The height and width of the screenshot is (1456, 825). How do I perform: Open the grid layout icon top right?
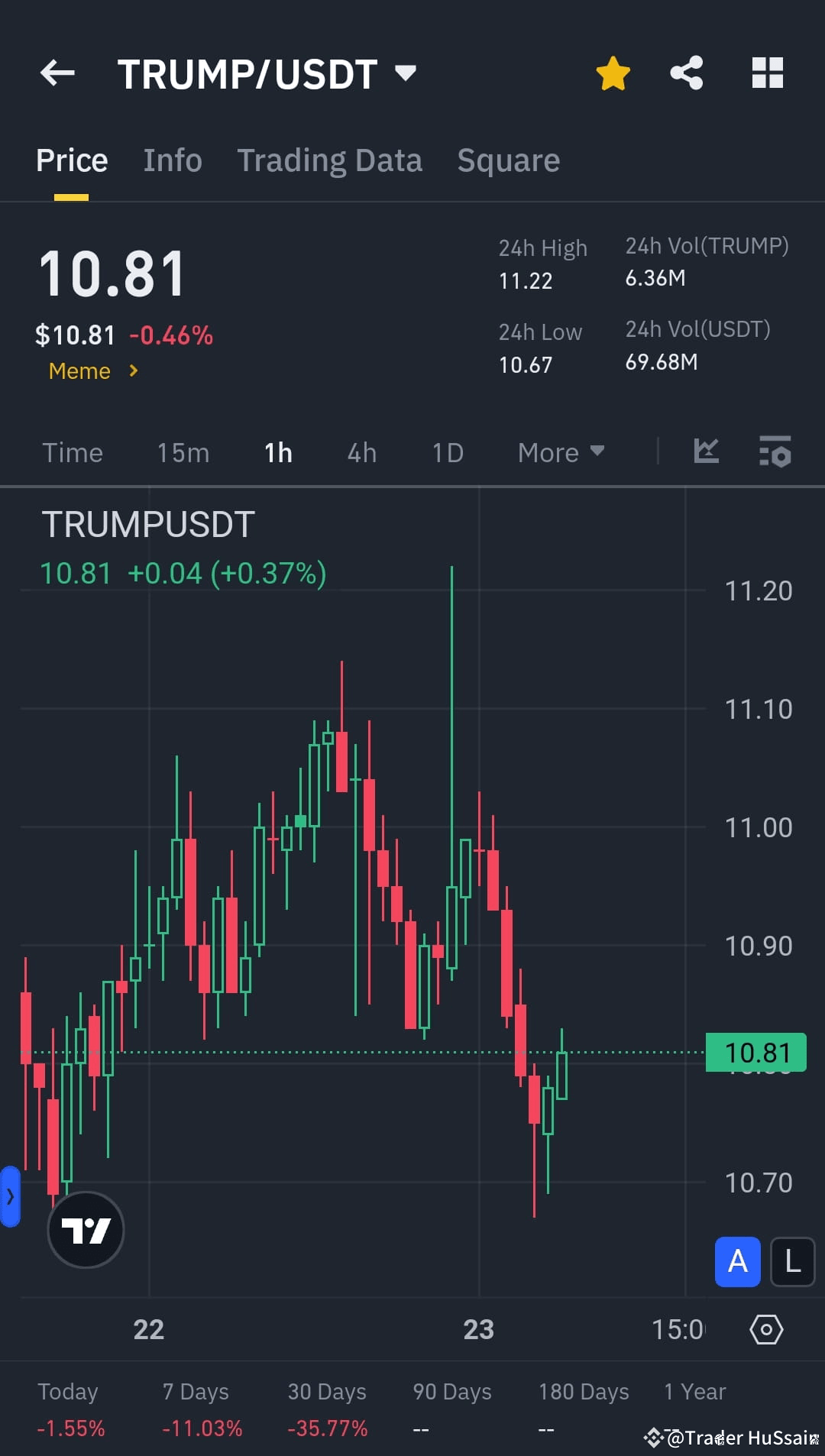point(767,73)
